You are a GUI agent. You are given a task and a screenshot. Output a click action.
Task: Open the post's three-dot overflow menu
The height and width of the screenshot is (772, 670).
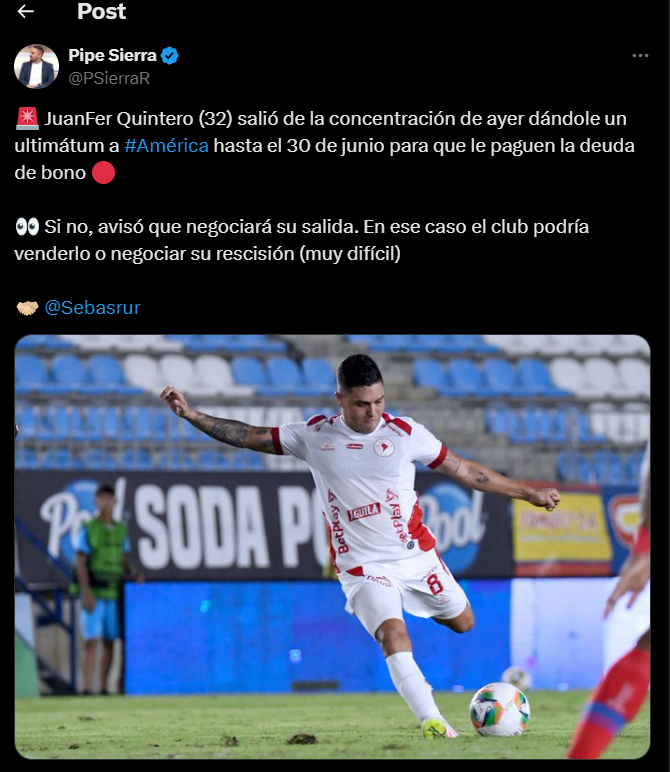pos(640,56)
